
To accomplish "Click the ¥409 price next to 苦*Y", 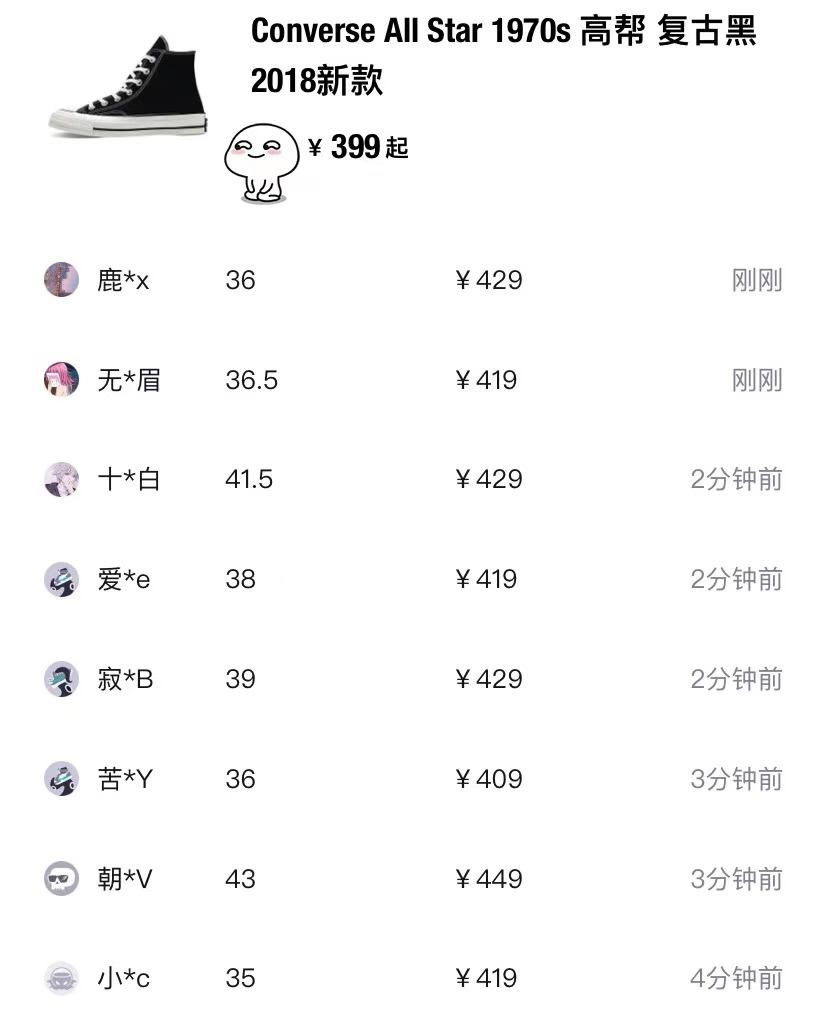I will click(489, 779).
